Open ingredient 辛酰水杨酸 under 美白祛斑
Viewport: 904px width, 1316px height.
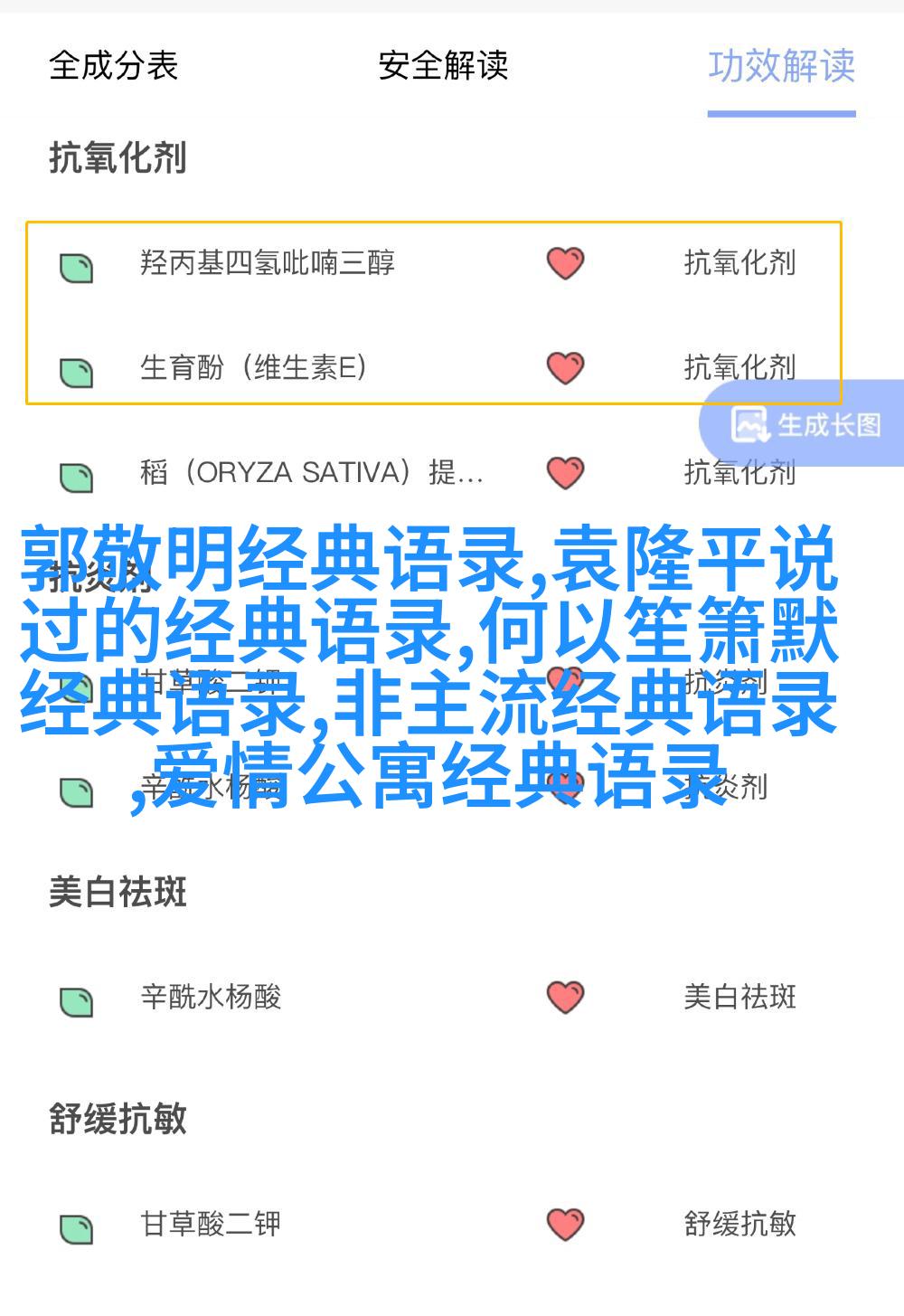211,998
